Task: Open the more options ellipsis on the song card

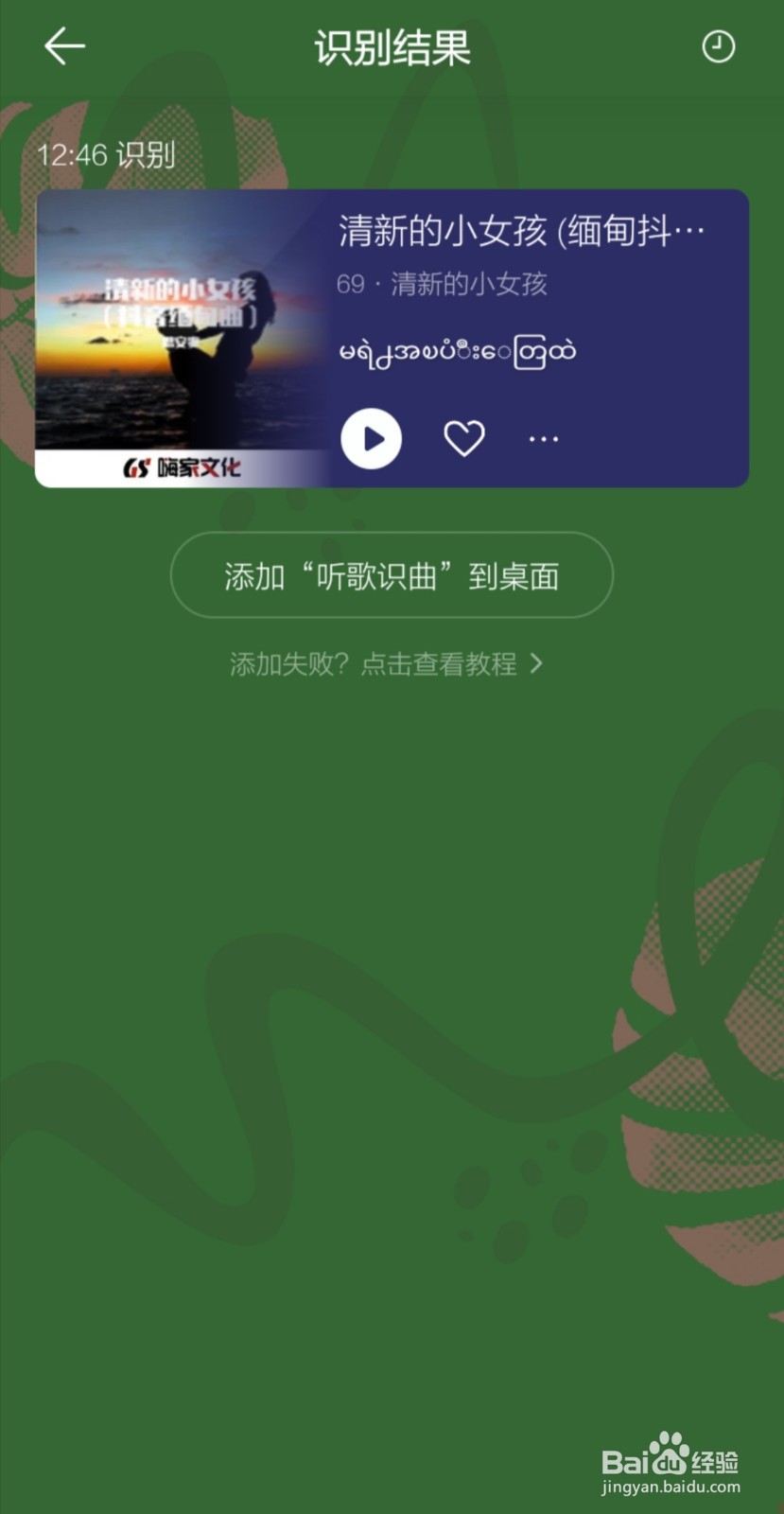Action: point(543,438)
